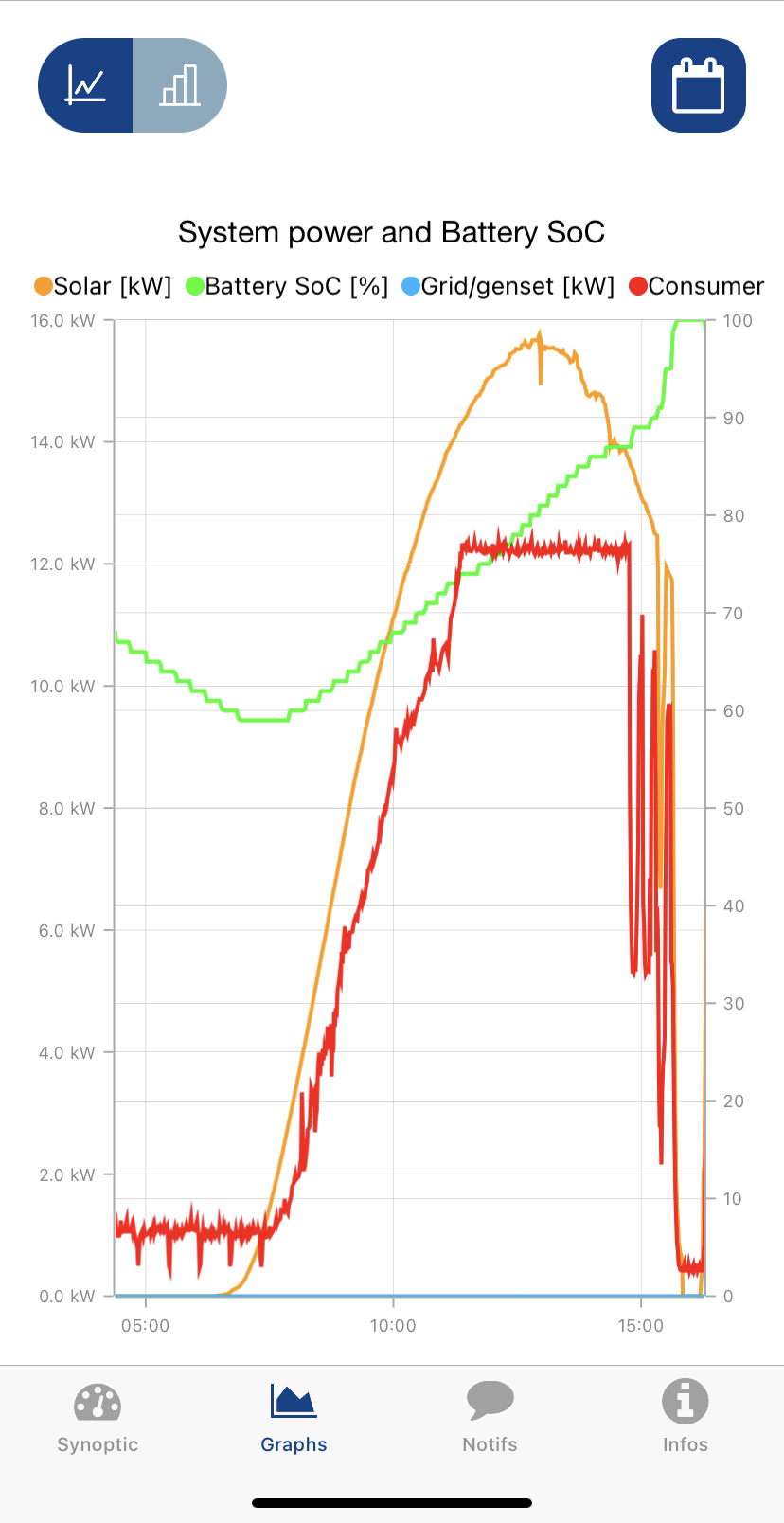Select the Graphs tab

pos(294,1418)
